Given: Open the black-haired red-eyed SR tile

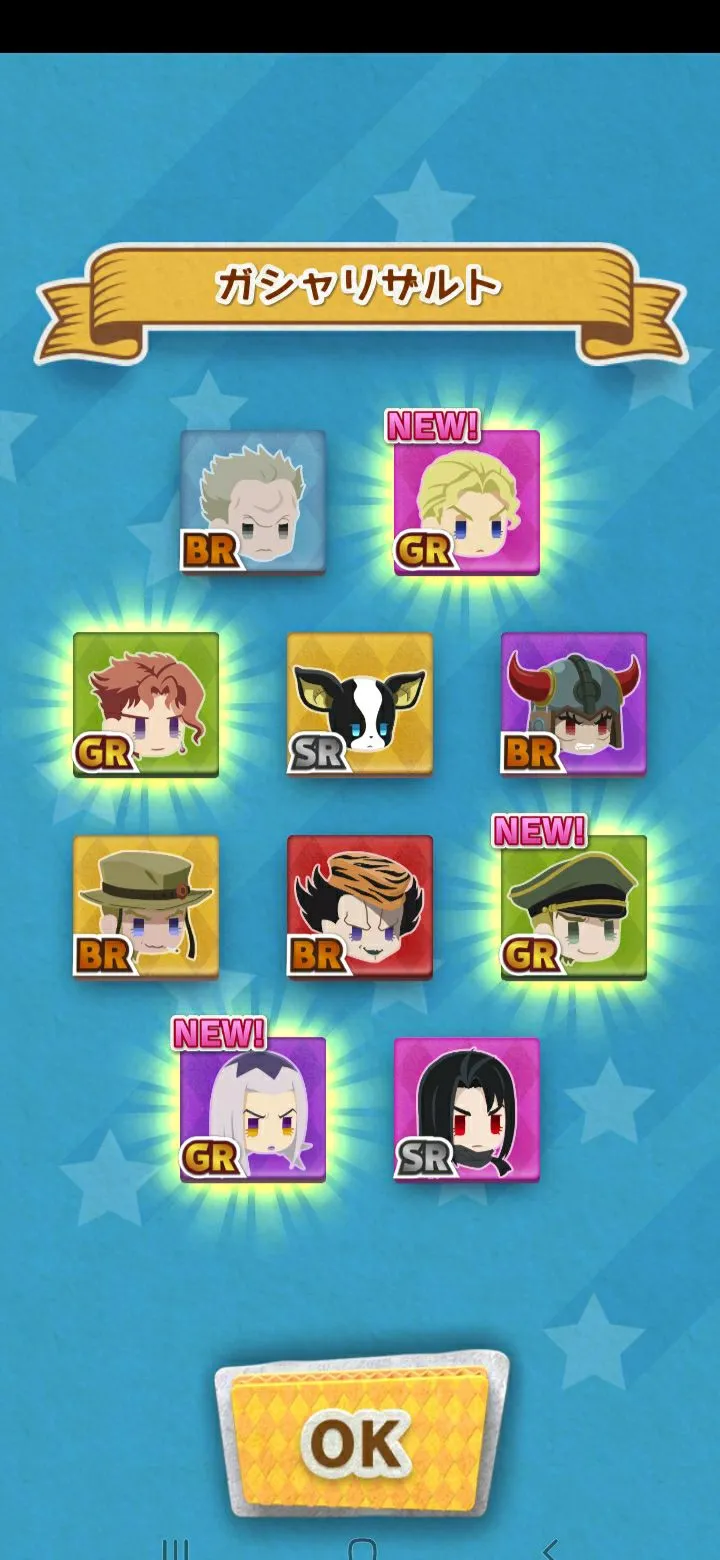Looking at the screenshot, I should pos(466,1110).
